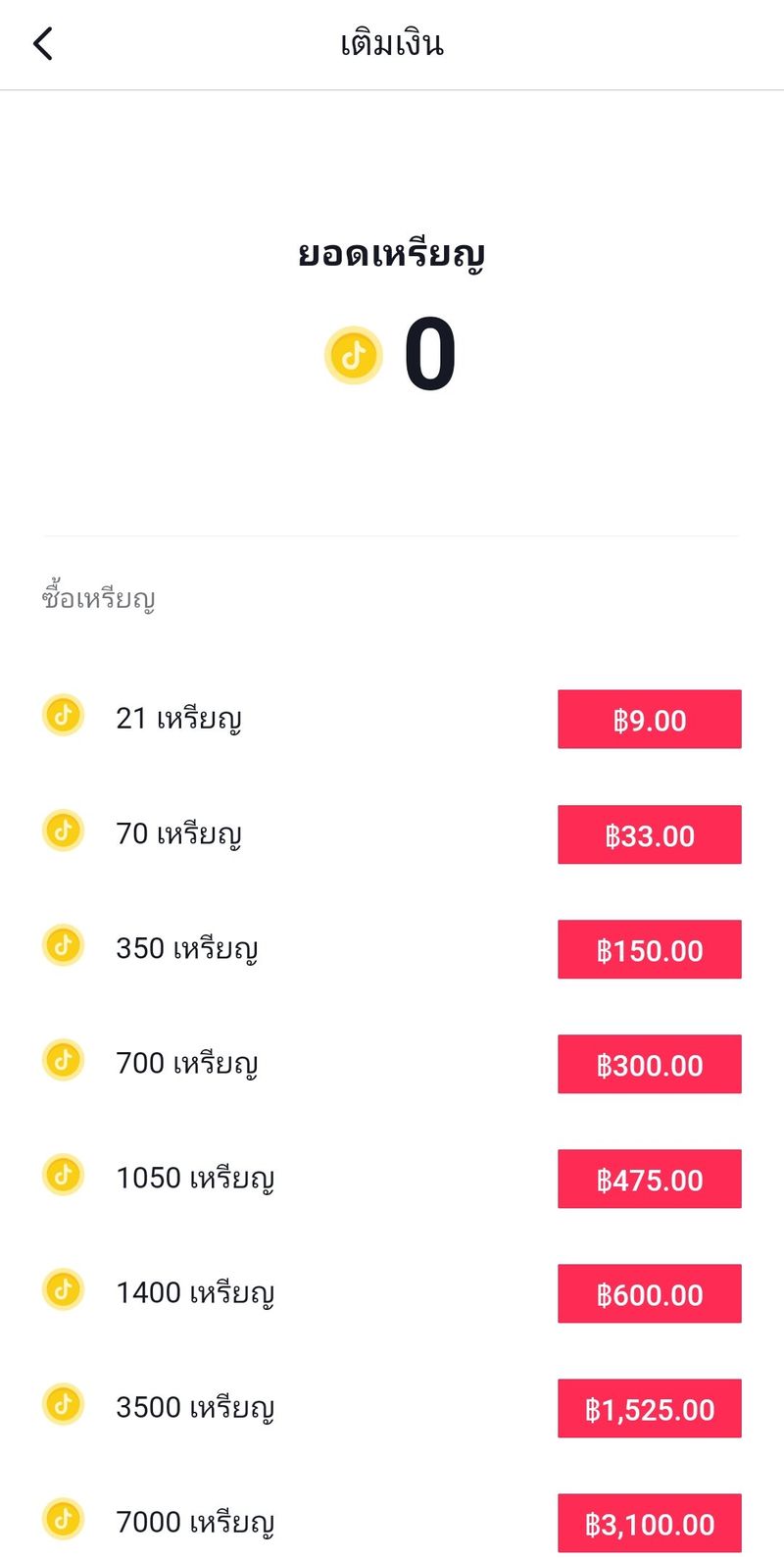Buy 700 coins for ฿300.00
The image size is (784, 1559).
[x=649, y=1064]
